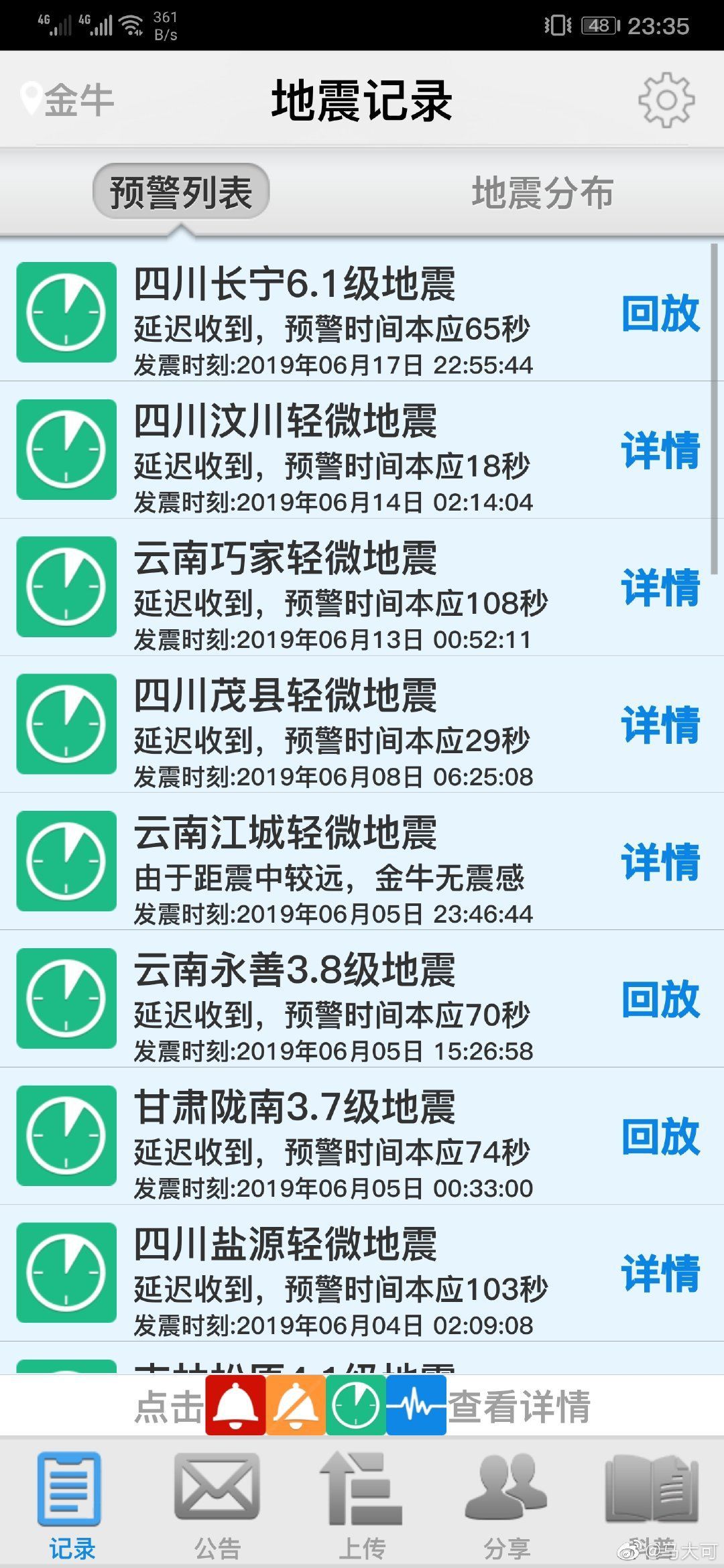Select the 预警列表 tab
Image resolution: width=724 pixels, height=1568 pixels.
[181, 192]
